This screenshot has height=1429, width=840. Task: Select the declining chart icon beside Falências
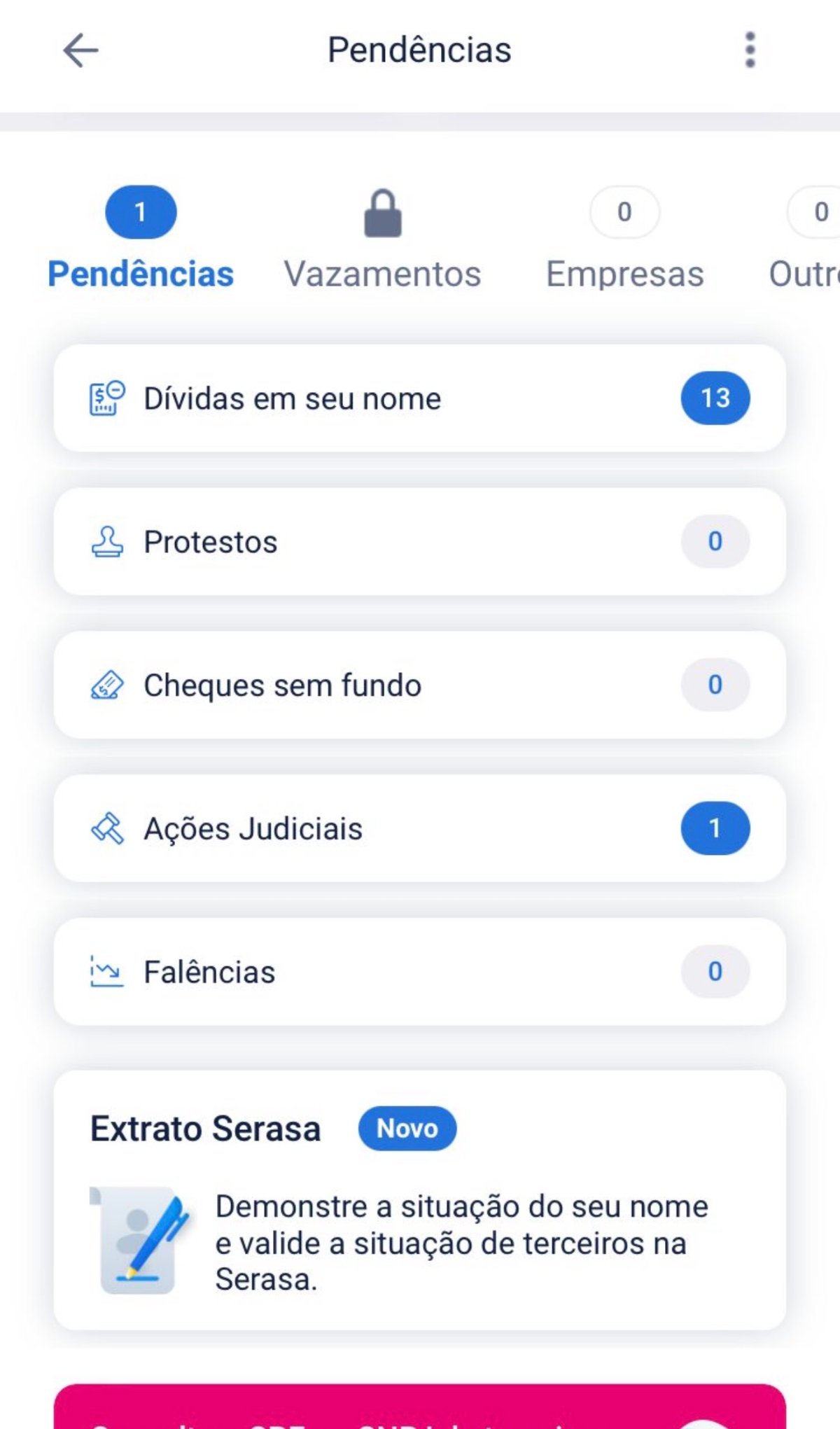coord(106,972)
